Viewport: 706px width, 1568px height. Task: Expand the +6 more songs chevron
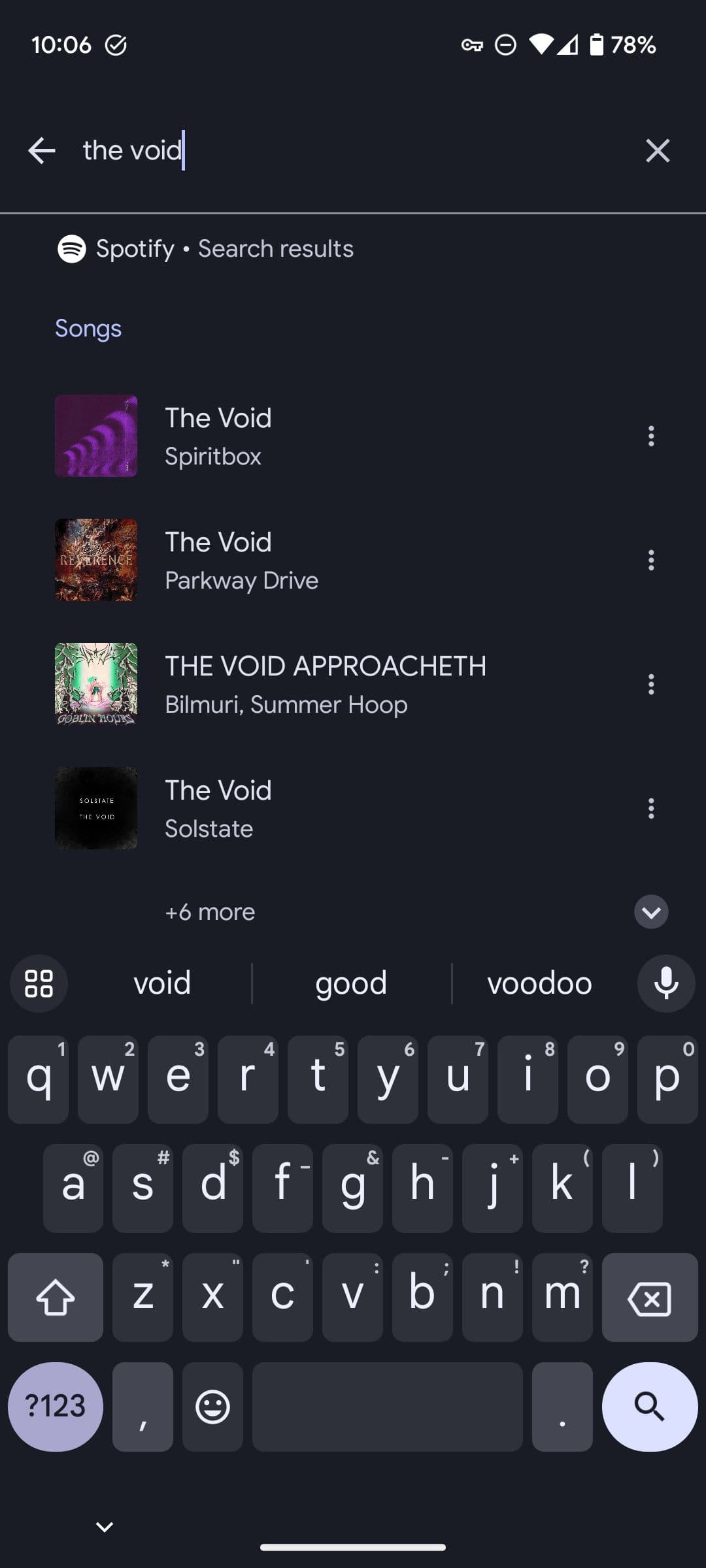[650, 912]
